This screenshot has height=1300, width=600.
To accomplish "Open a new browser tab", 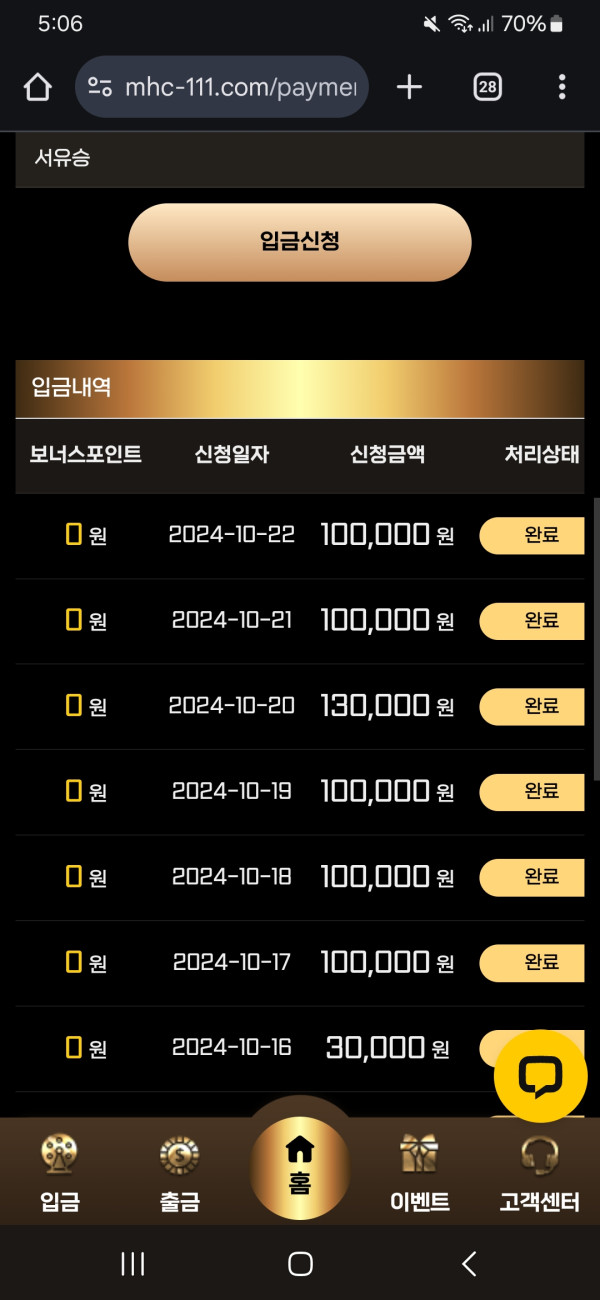I will (x=409, y=88).
